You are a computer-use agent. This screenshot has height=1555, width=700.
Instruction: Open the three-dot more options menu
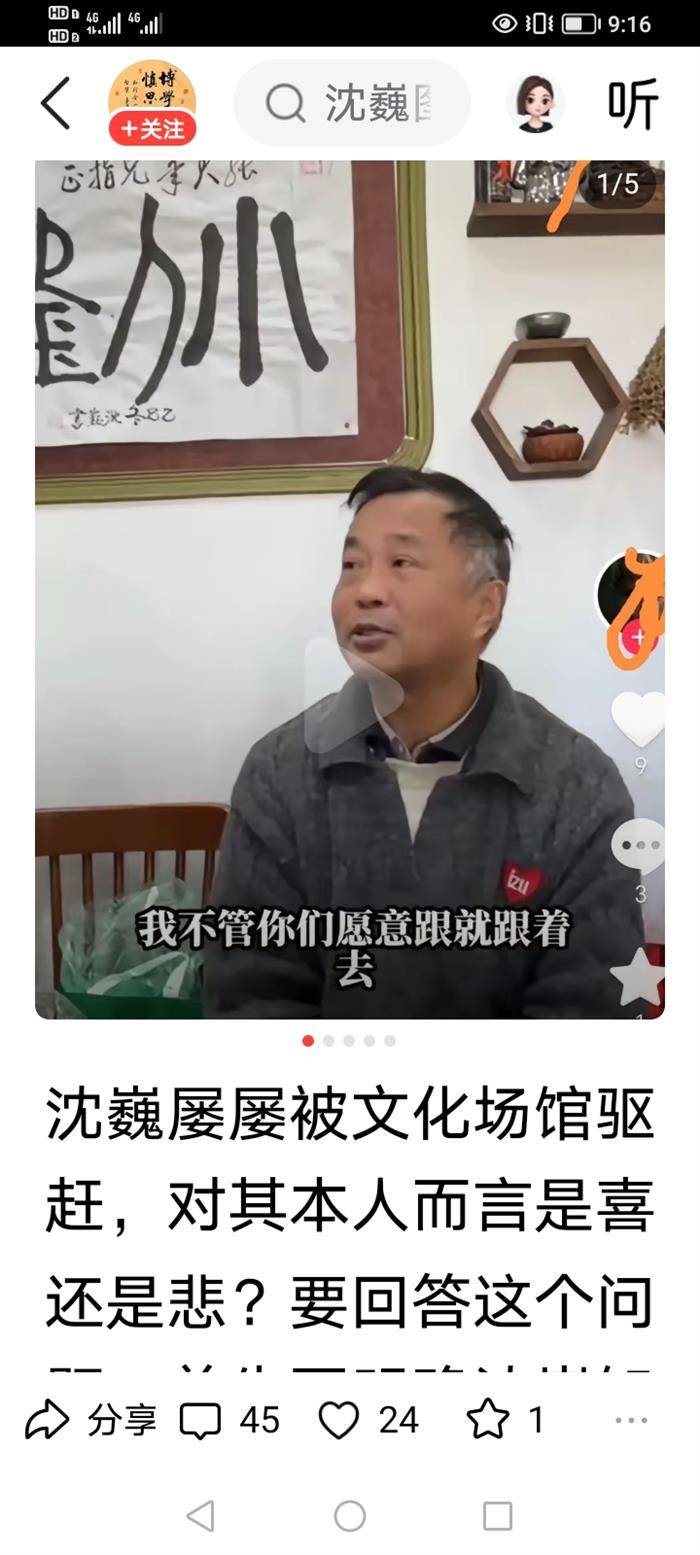click(631, 1420)
